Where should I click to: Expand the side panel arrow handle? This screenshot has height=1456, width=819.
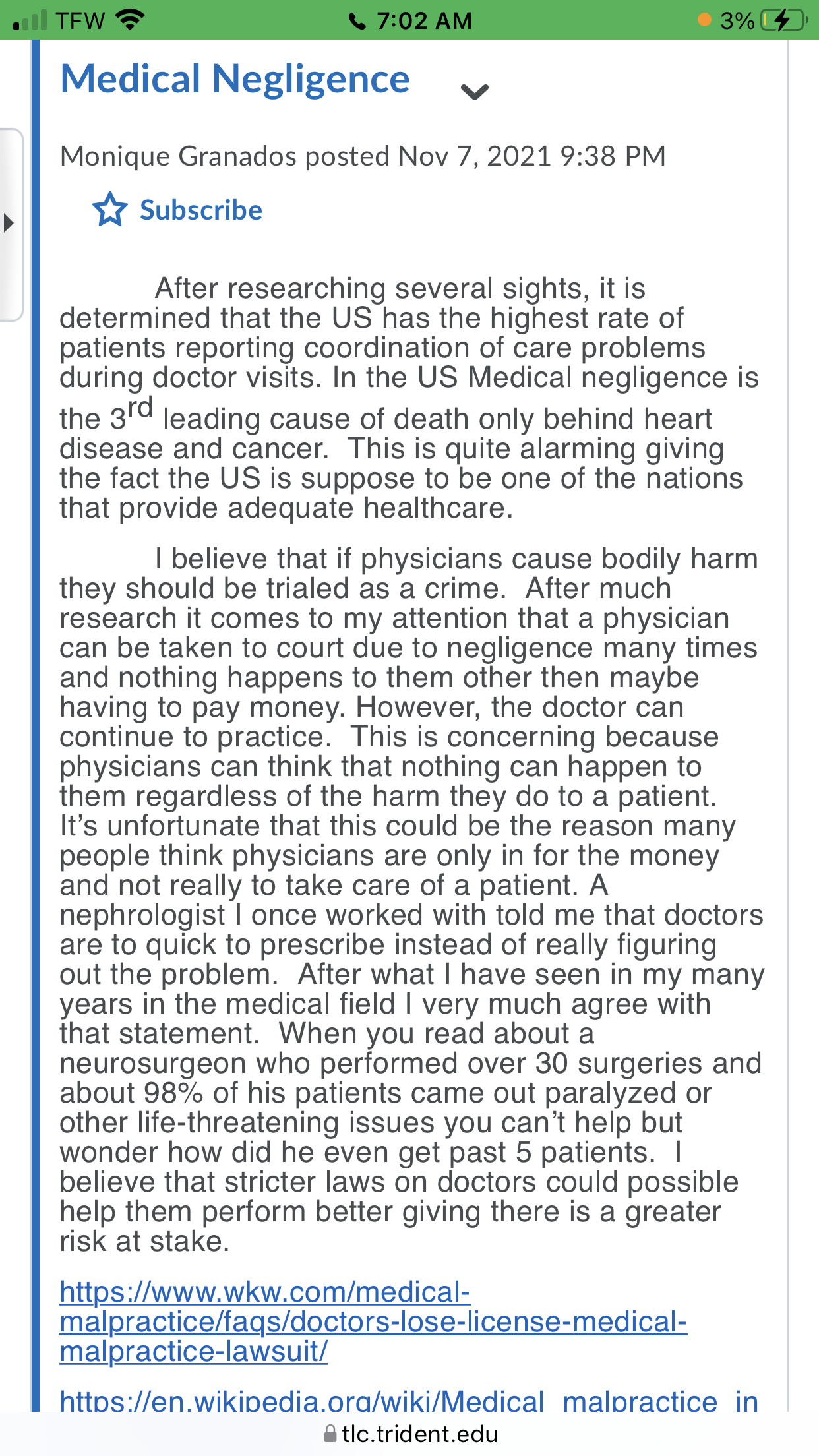(10, 223)
